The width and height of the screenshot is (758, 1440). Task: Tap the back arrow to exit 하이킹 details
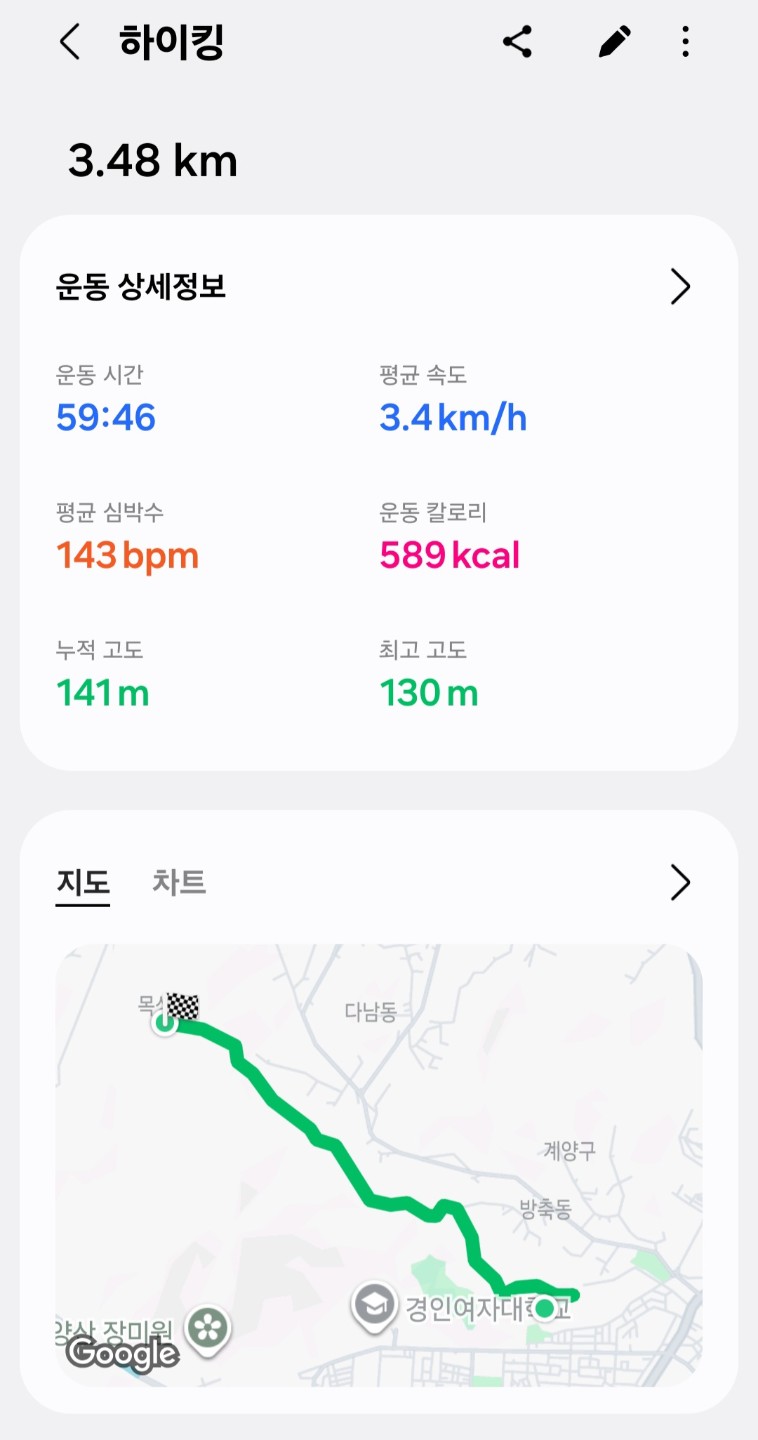click(68, 43)
